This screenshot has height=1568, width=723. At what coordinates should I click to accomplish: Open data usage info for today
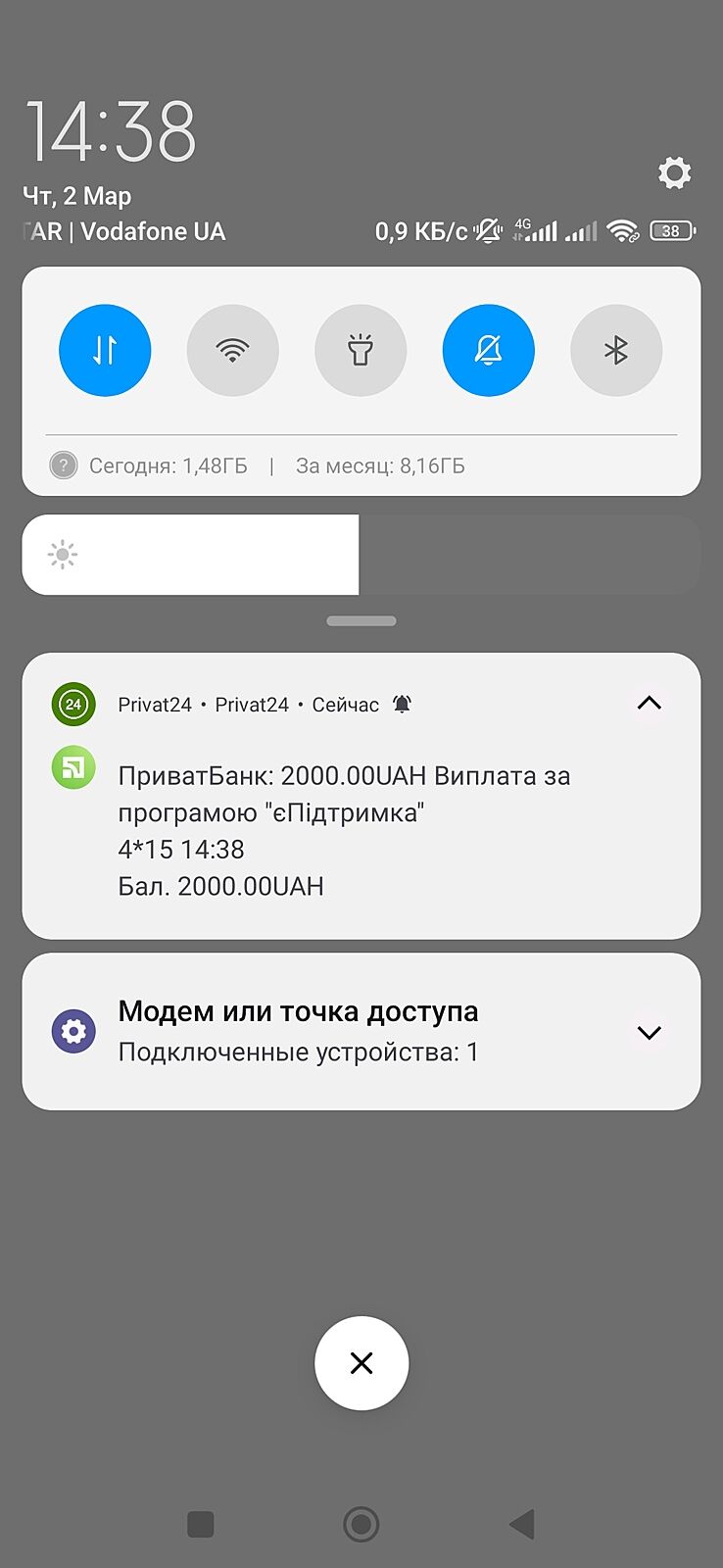pyautogui.click(x=167, y=465)
